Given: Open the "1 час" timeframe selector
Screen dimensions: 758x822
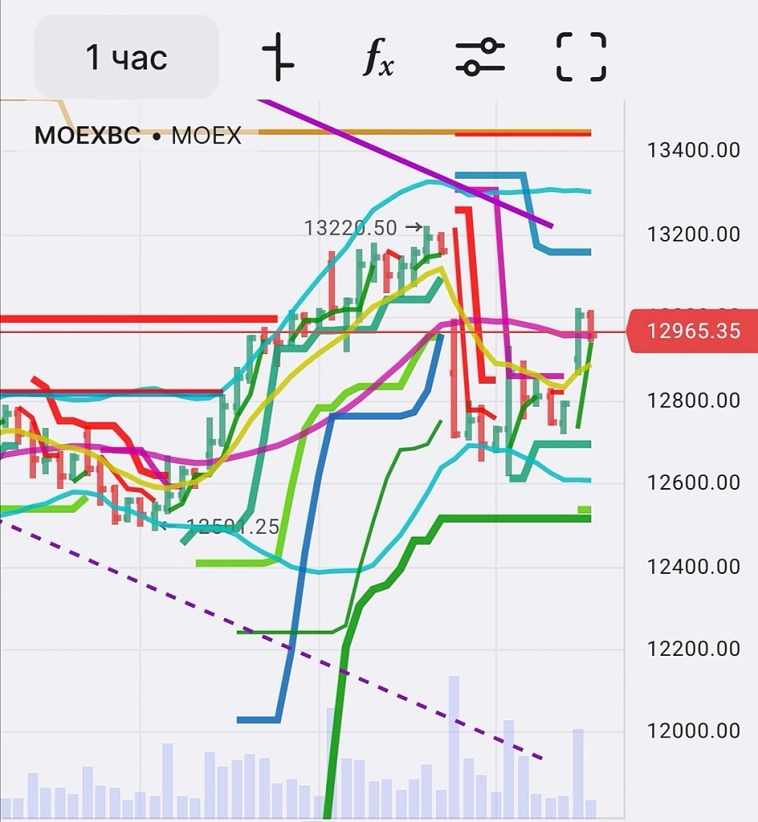Looking at the screenshot, I should (x=126, y=57).
